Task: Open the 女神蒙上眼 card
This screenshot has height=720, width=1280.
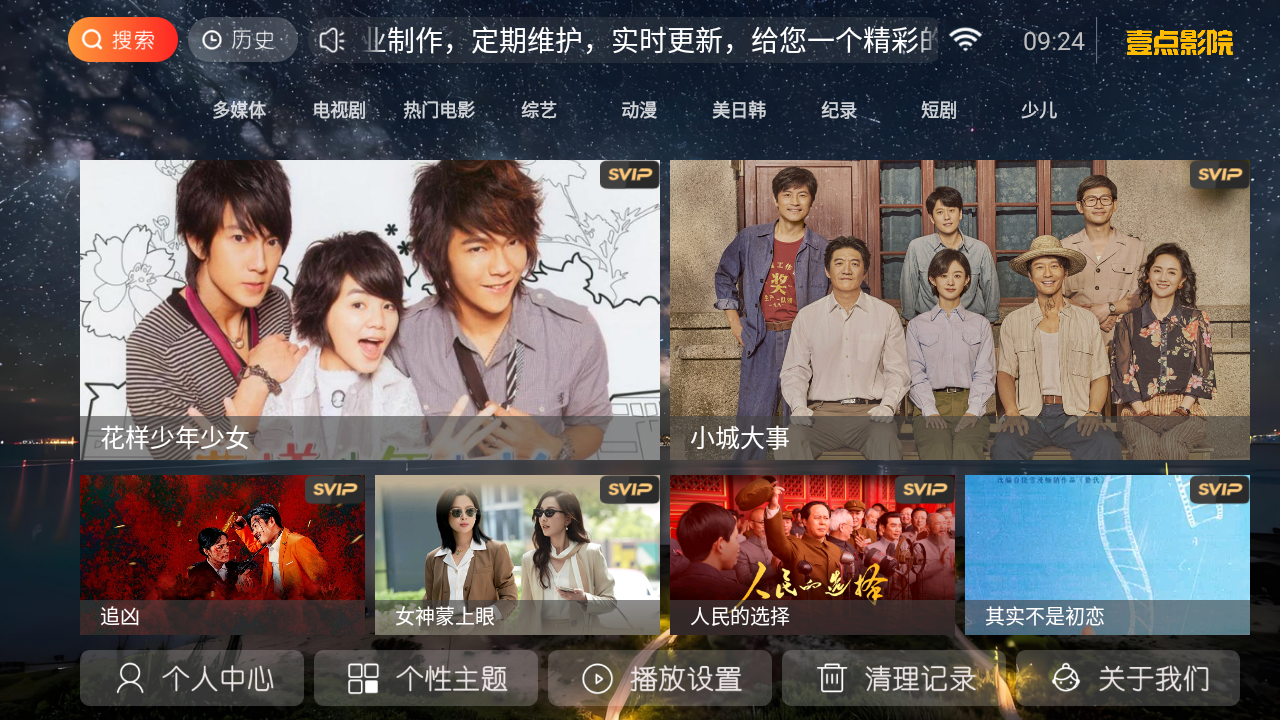Action: (x=517, y=554)
